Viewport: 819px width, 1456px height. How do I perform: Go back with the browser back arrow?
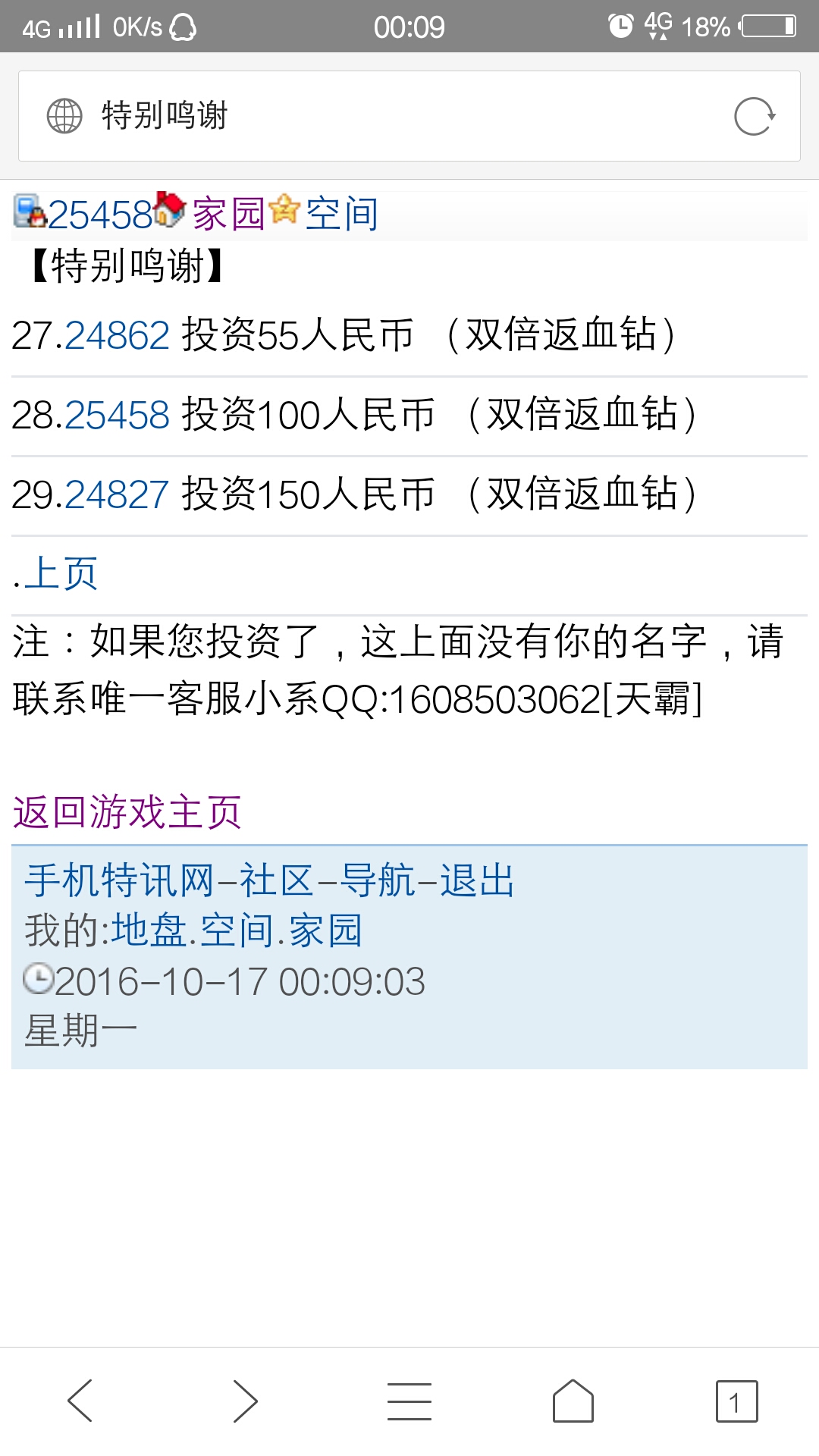click(x=80, y=1401)
